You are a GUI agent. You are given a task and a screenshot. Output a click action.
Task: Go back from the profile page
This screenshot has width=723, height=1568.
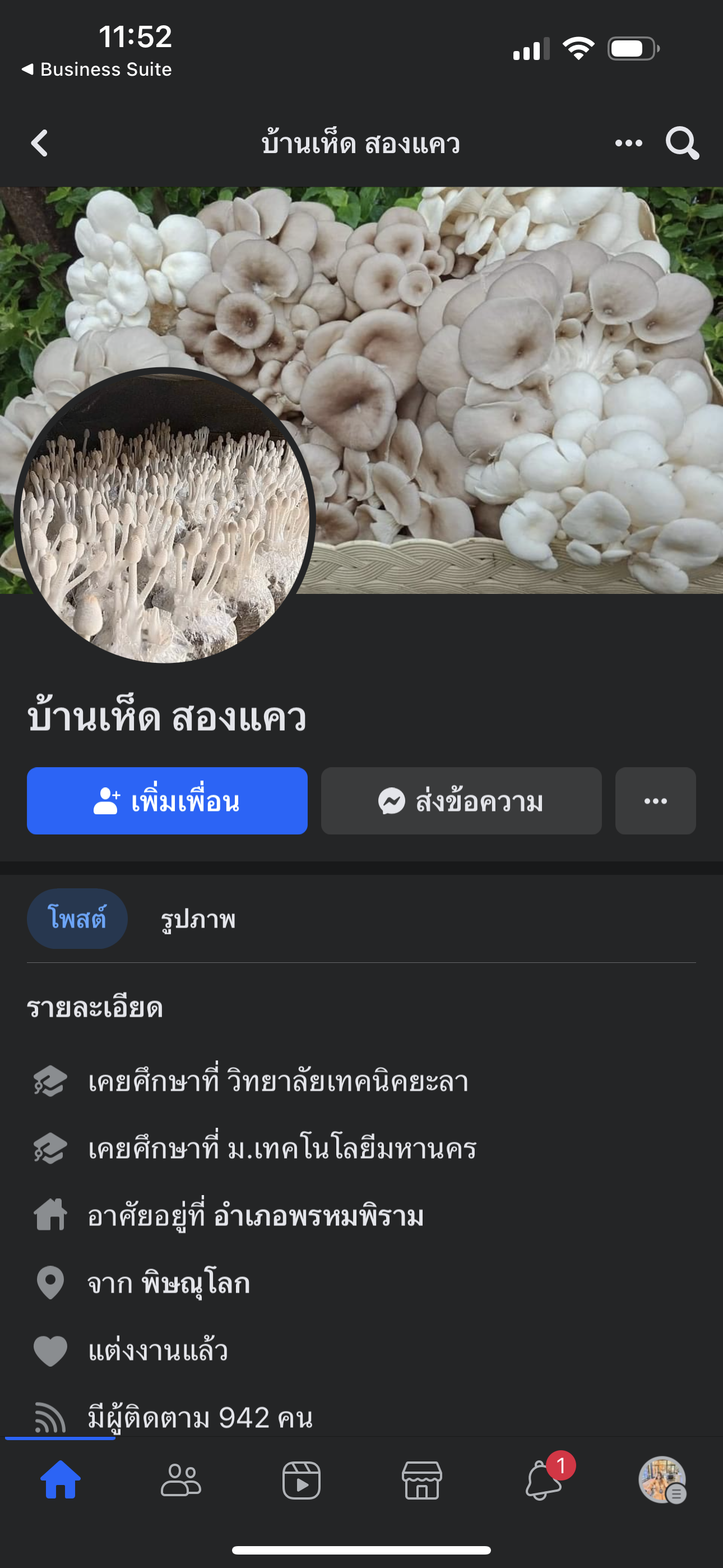pos(40,144)
